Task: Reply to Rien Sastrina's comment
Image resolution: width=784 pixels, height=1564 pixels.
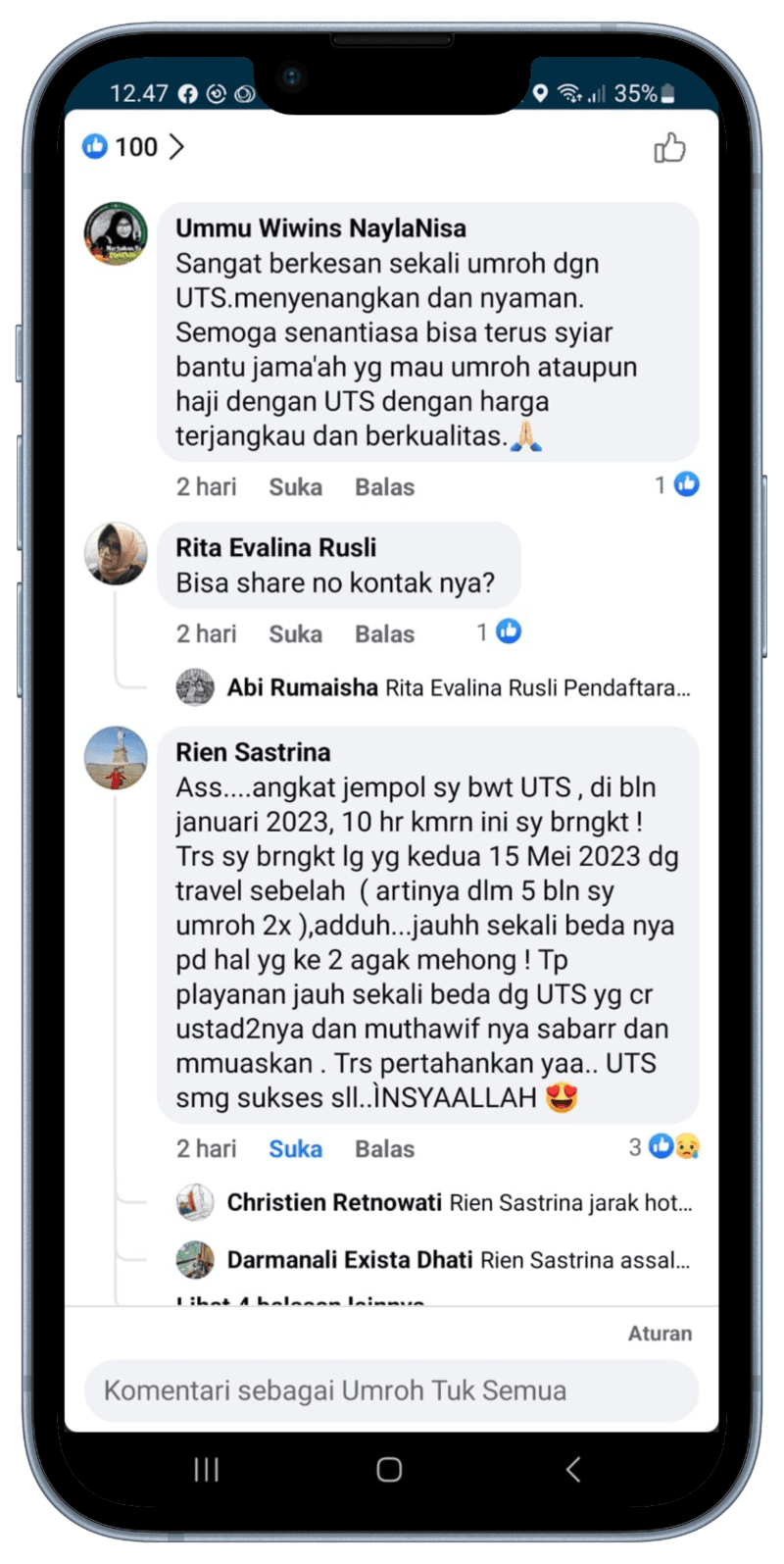Action: [x=384, y=1148]
